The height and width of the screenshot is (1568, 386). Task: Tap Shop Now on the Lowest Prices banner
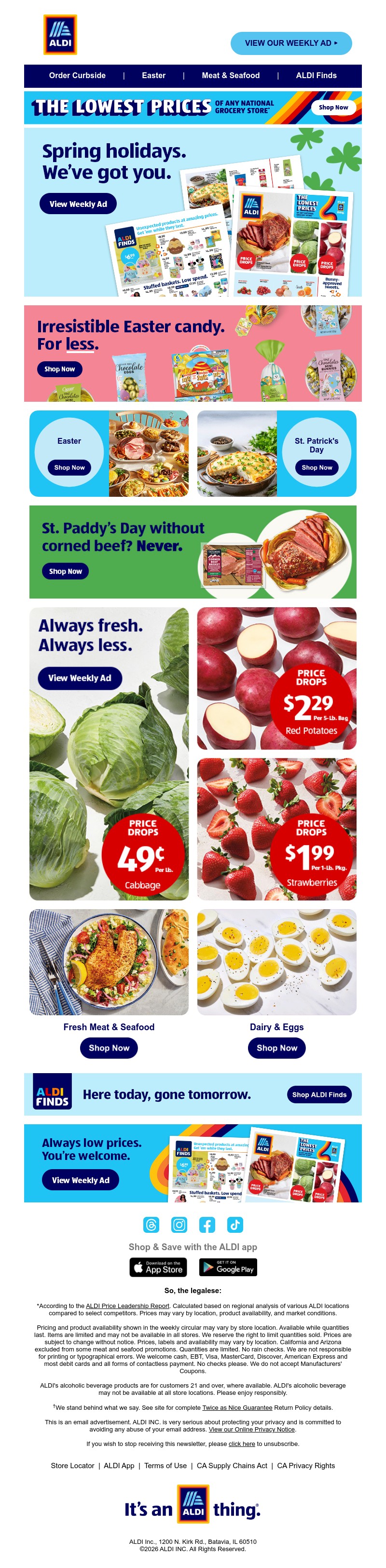pyautogui.click(x=333, y=108)
